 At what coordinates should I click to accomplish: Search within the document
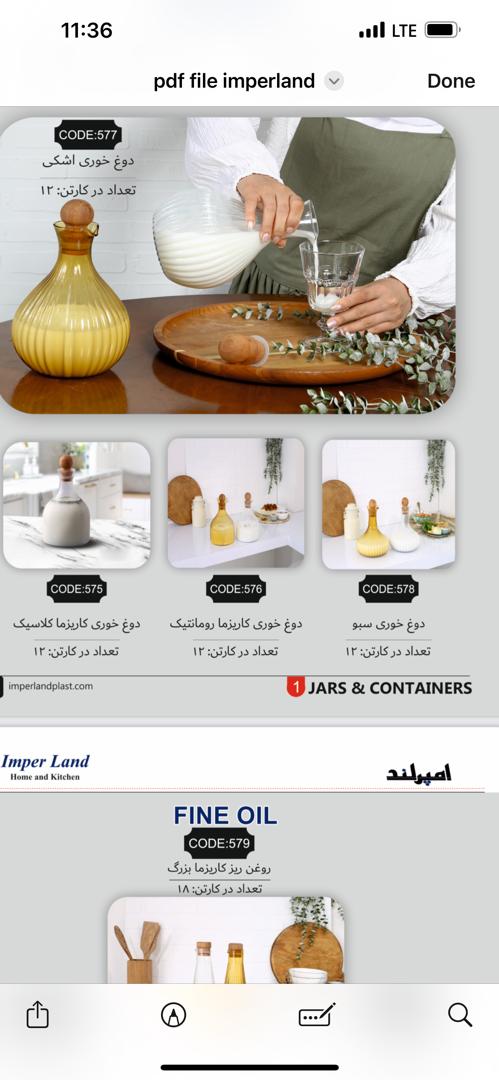[x=460, y=1015]
